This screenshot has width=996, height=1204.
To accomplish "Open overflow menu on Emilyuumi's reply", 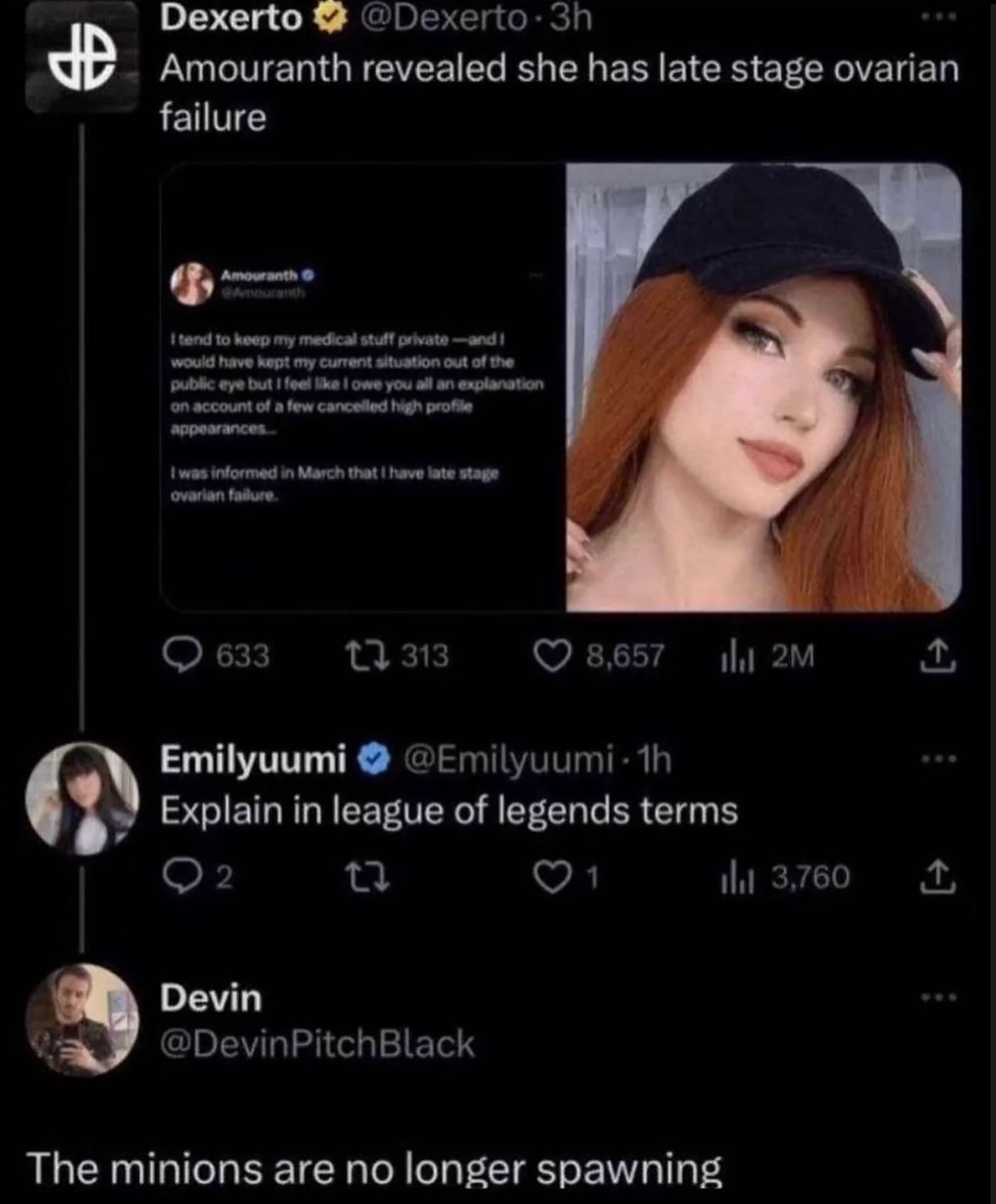I will [939, 759].
